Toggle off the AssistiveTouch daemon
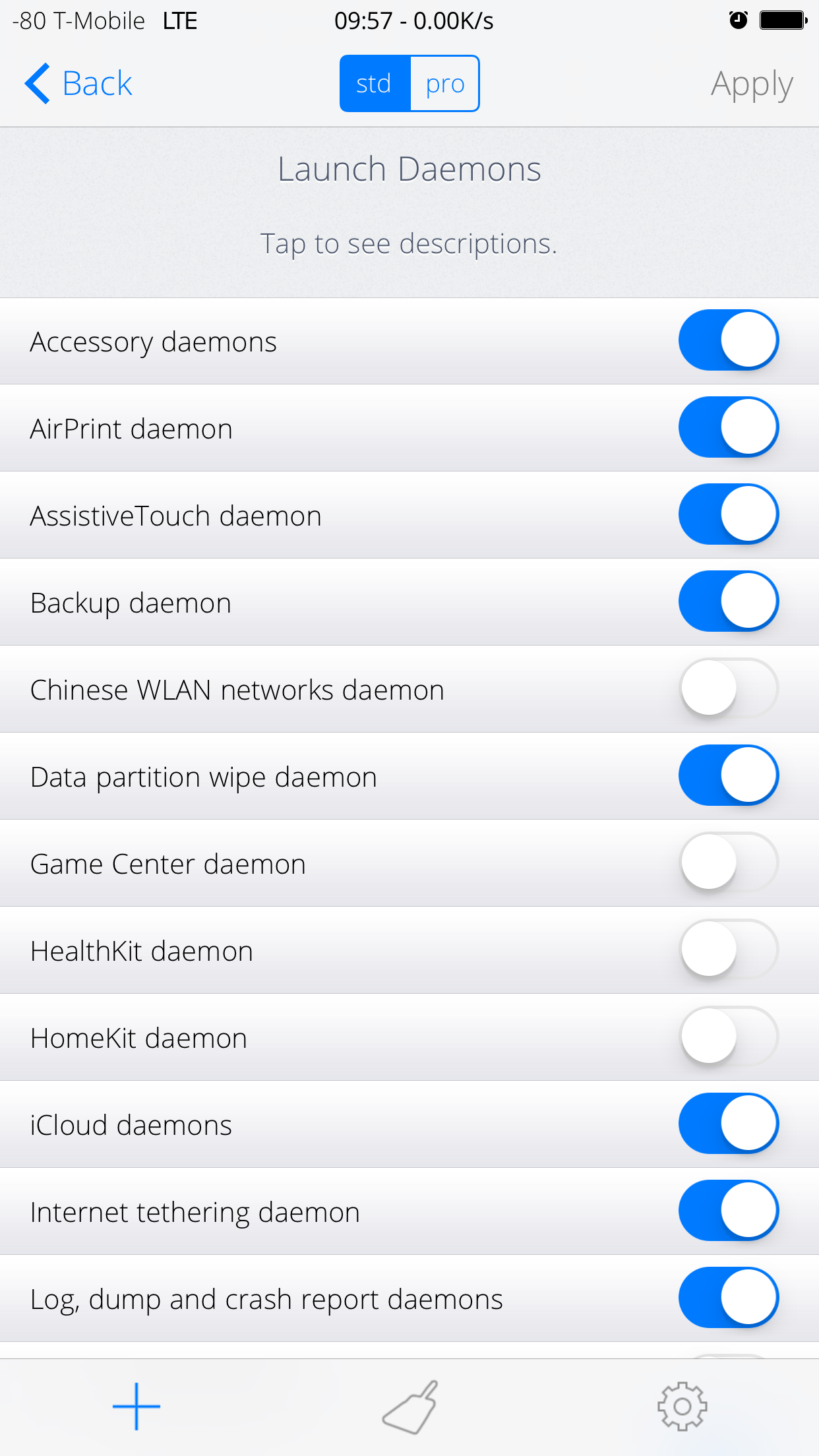819x1456 pixels. tap(729, 514)
